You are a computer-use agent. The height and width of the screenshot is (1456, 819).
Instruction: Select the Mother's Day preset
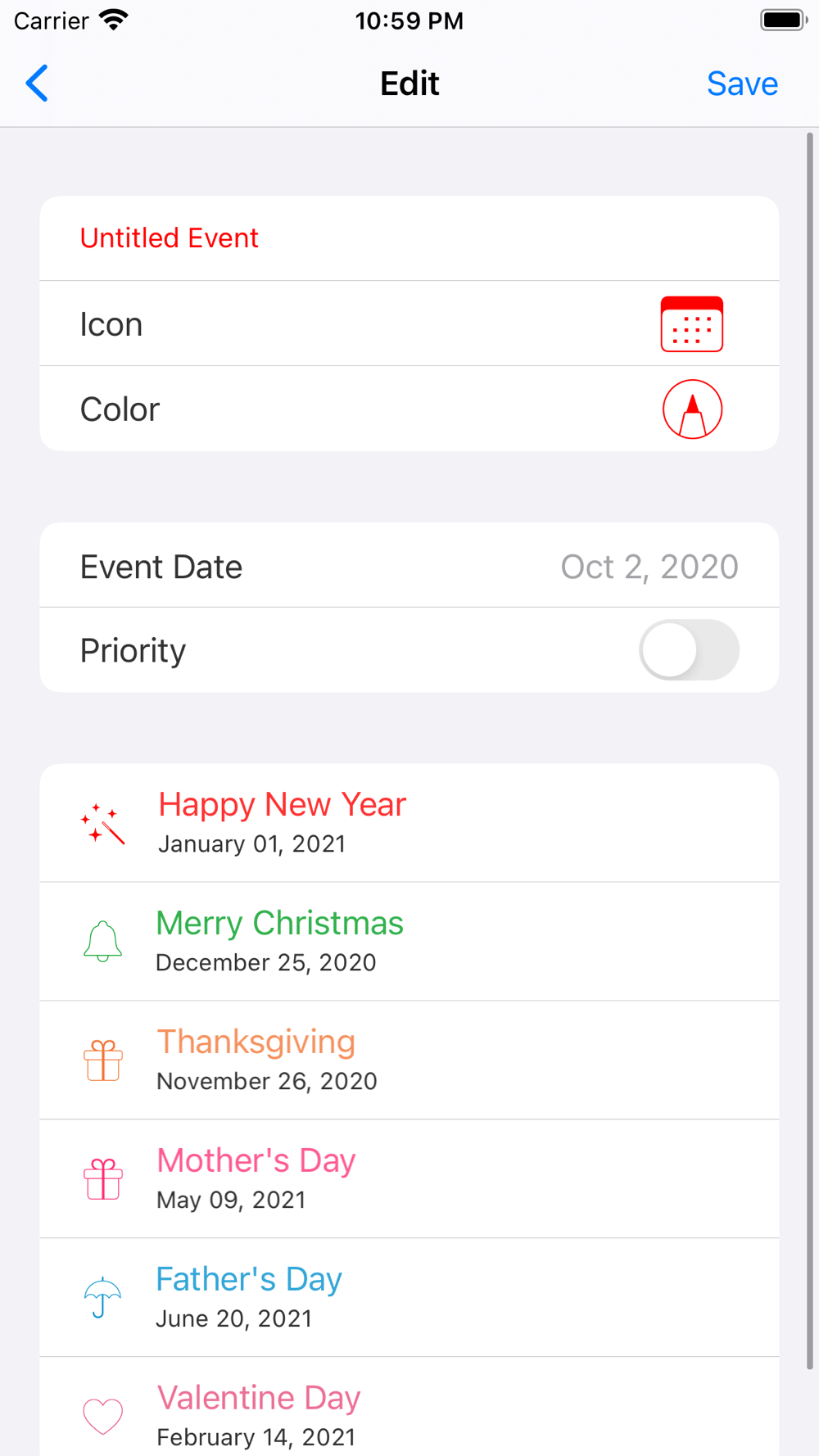click(409, 1179)
